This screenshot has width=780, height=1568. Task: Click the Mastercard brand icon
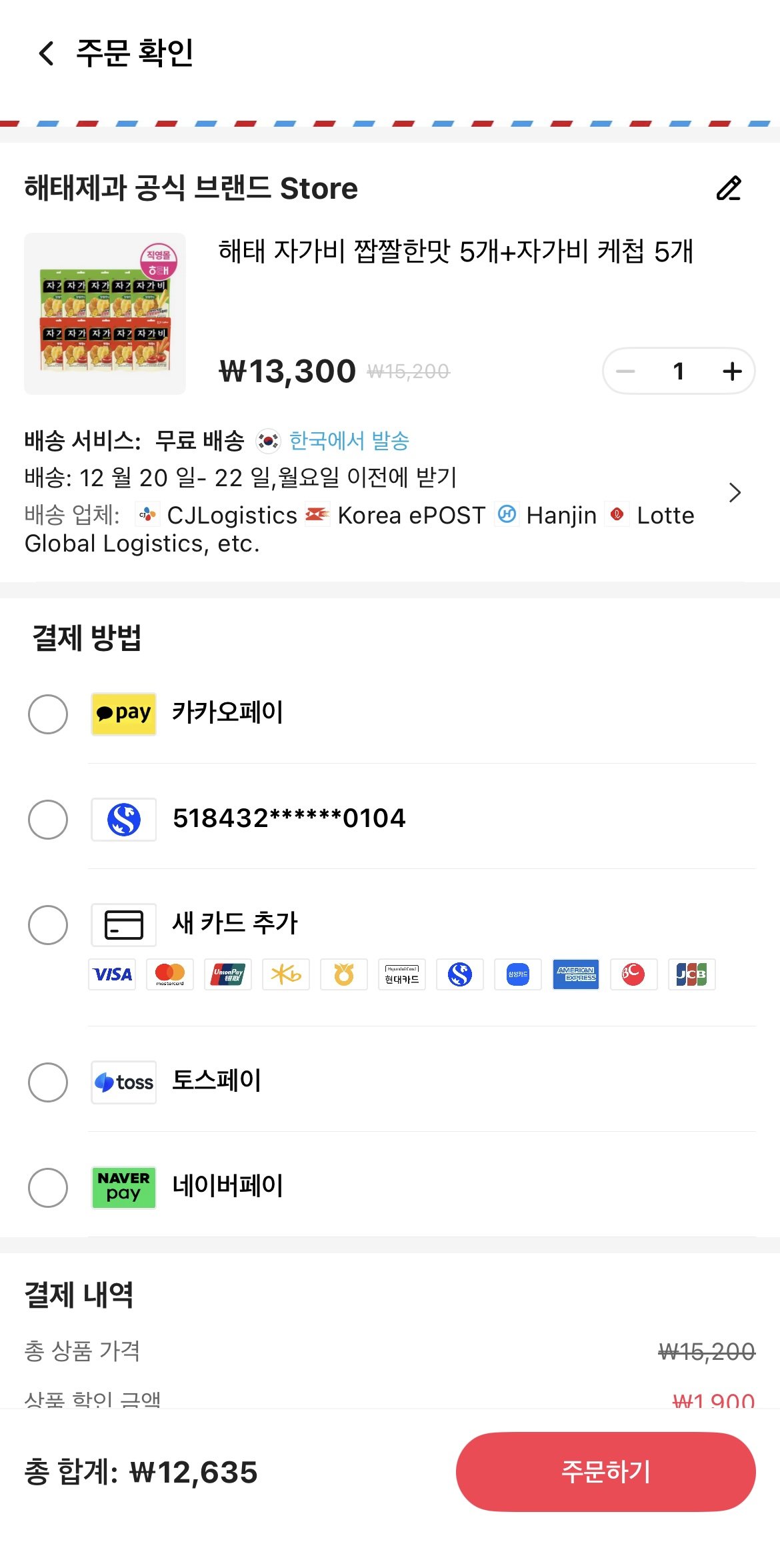(169, 974)
